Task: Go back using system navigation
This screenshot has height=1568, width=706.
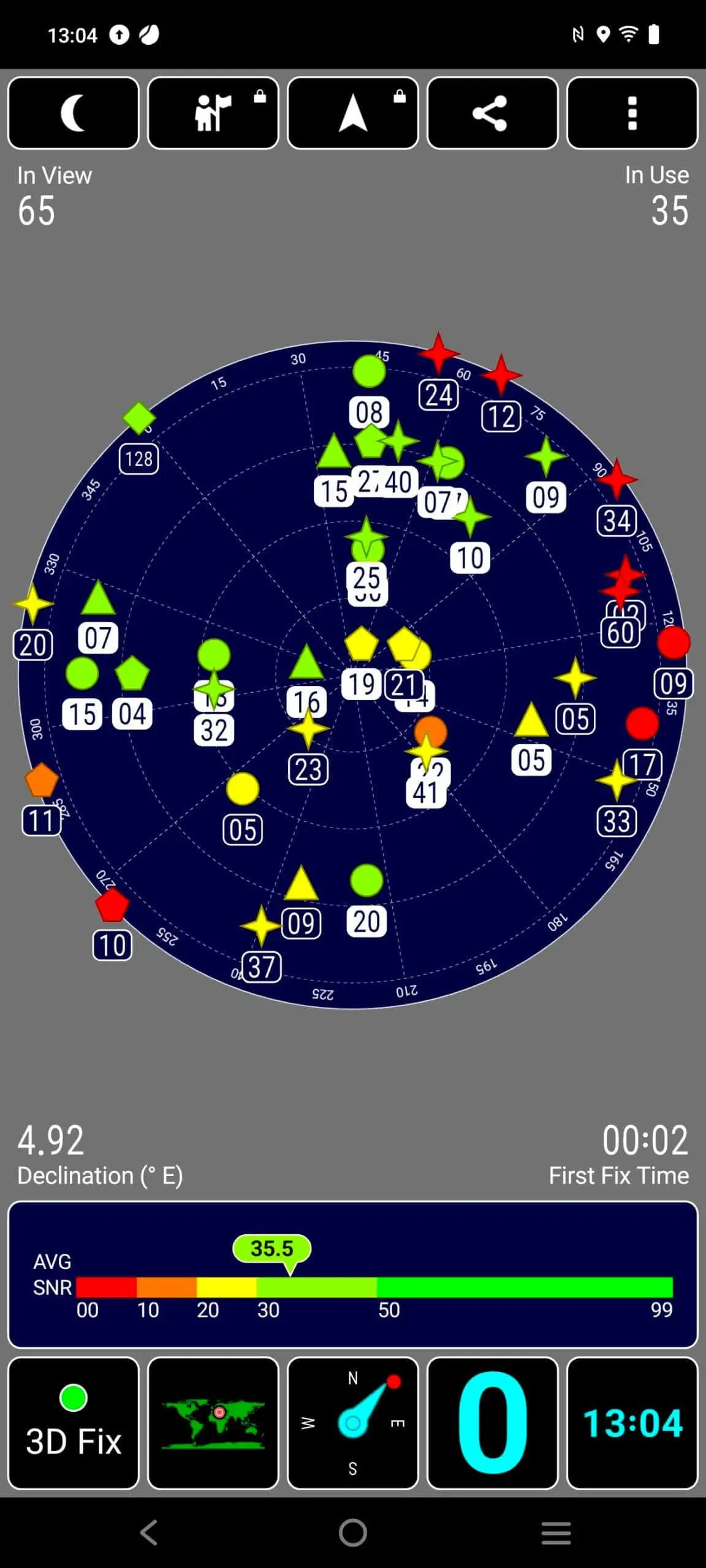Action: click(x=149, y=1532)
